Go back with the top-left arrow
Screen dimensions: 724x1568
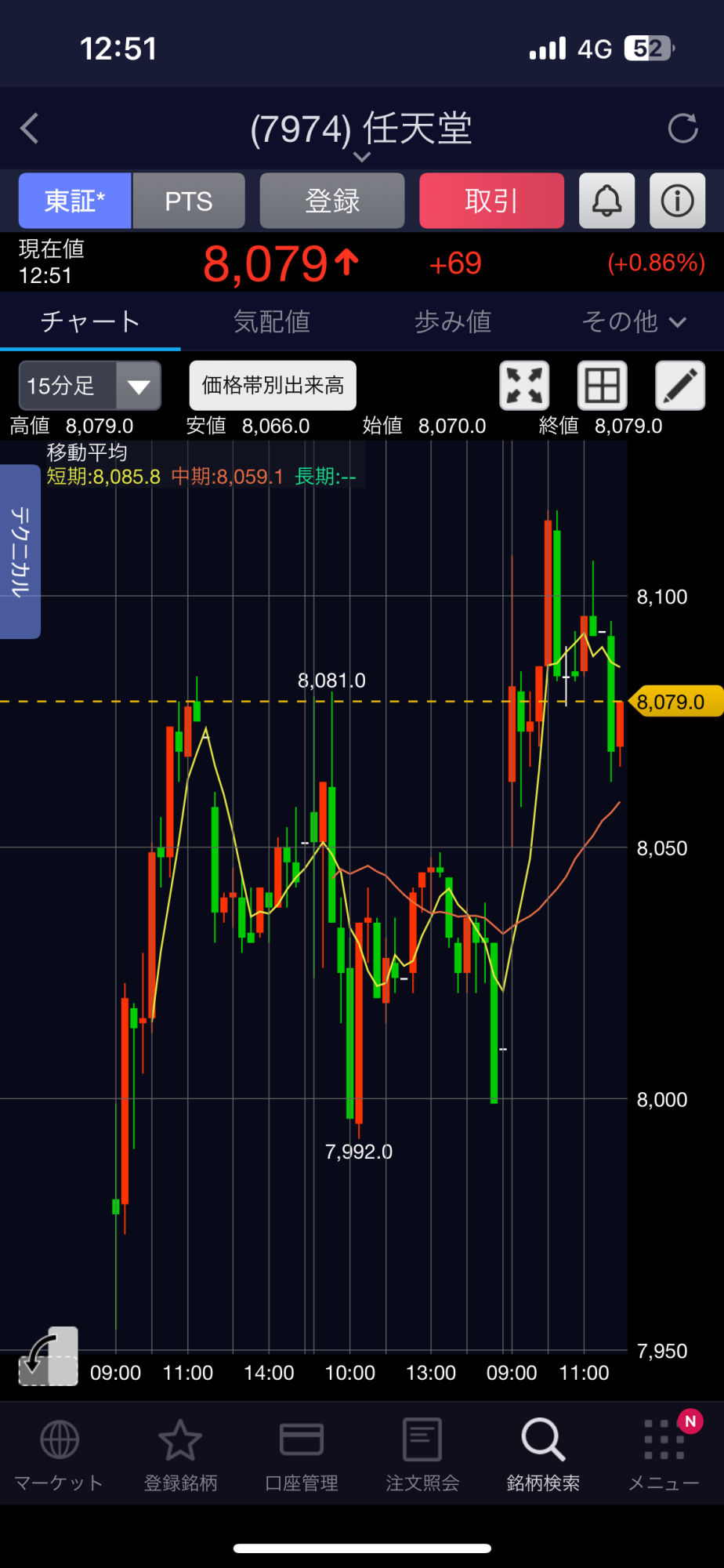click(30, 129)
